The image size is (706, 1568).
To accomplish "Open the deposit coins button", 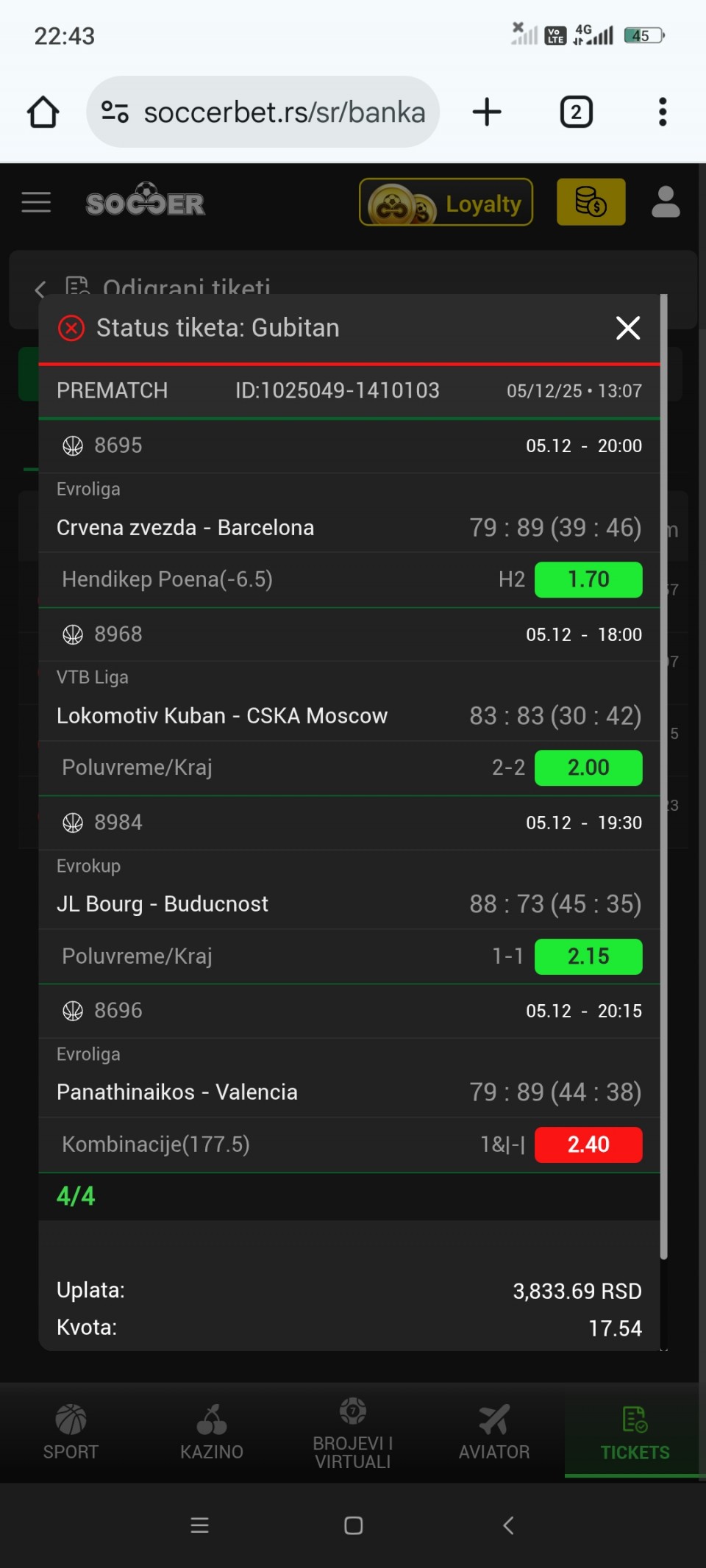I will point(591,202).
